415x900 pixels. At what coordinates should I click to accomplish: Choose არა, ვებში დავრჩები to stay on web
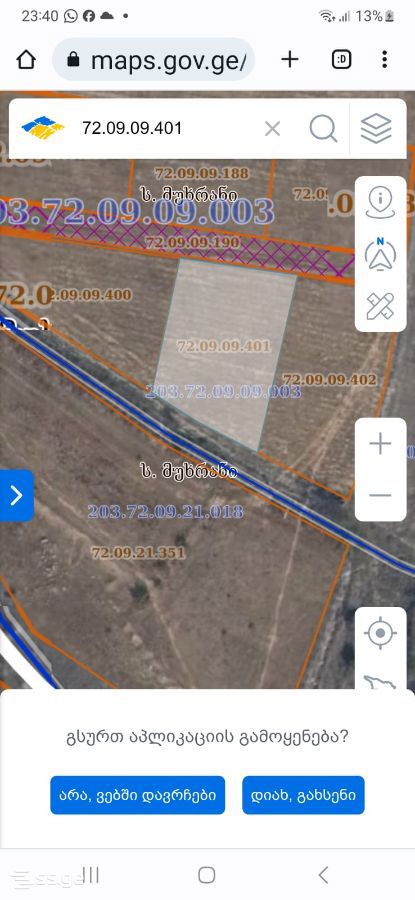tap(138, 795)
